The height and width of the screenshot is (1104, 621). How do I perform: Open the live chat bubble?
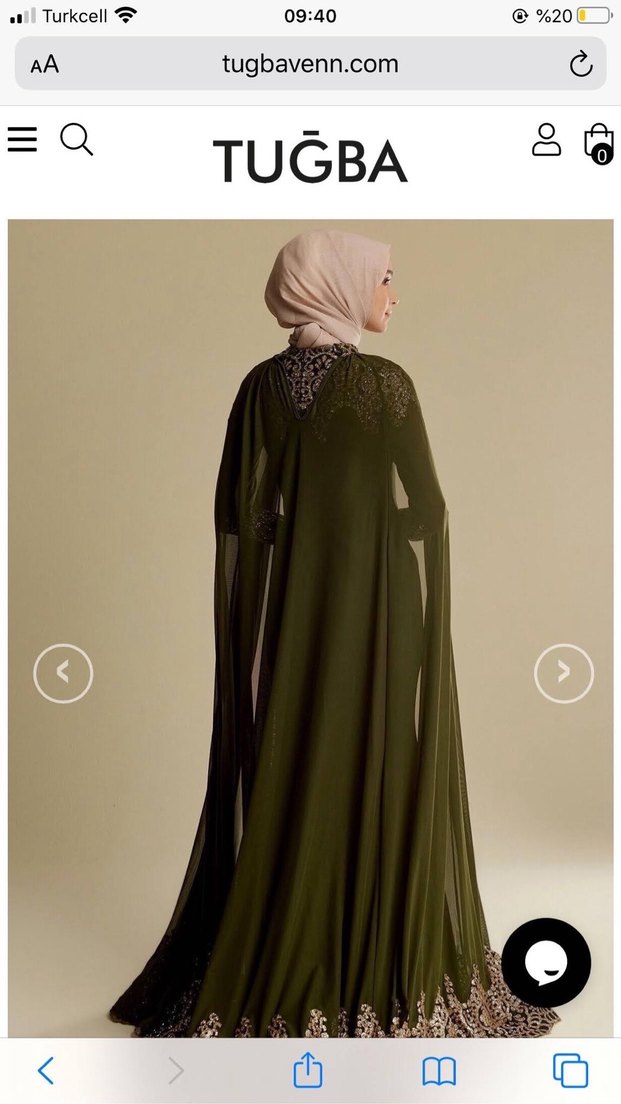point(546,963)
